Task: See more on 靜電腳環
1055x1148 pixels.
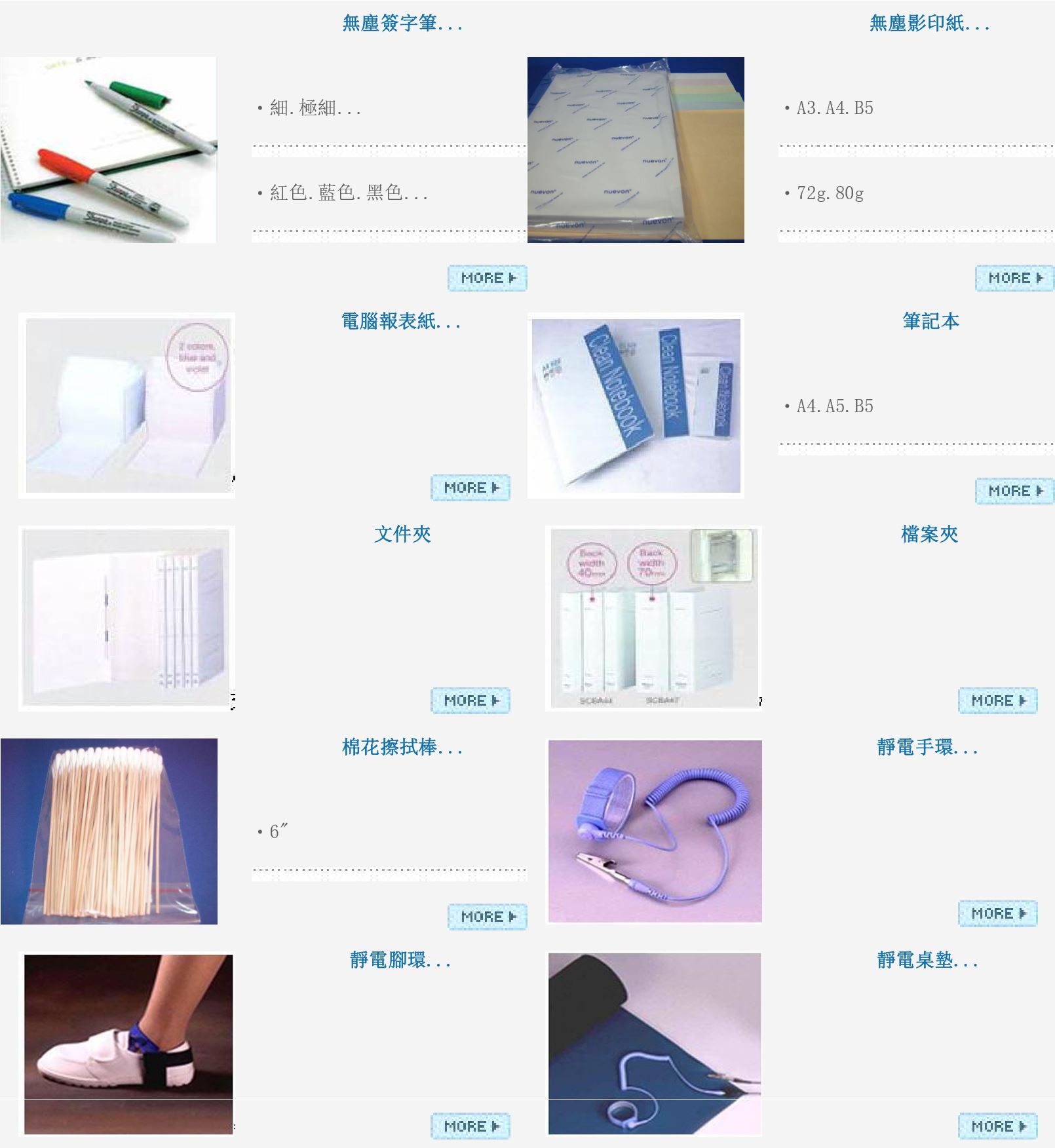Action: coord(470,1126)
